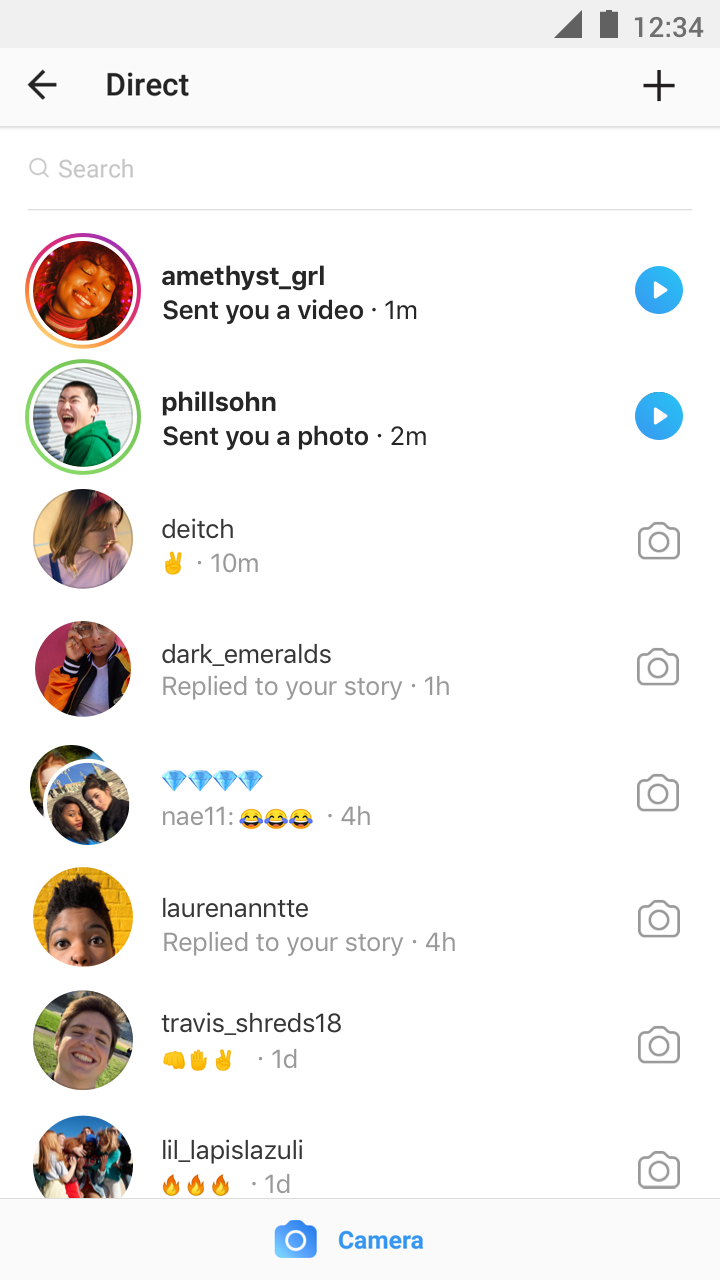The width and height of the screenshot is (720, 1280).
Task: Send a camera reply to dark_emeralds
Action: [x=658, y=667]
